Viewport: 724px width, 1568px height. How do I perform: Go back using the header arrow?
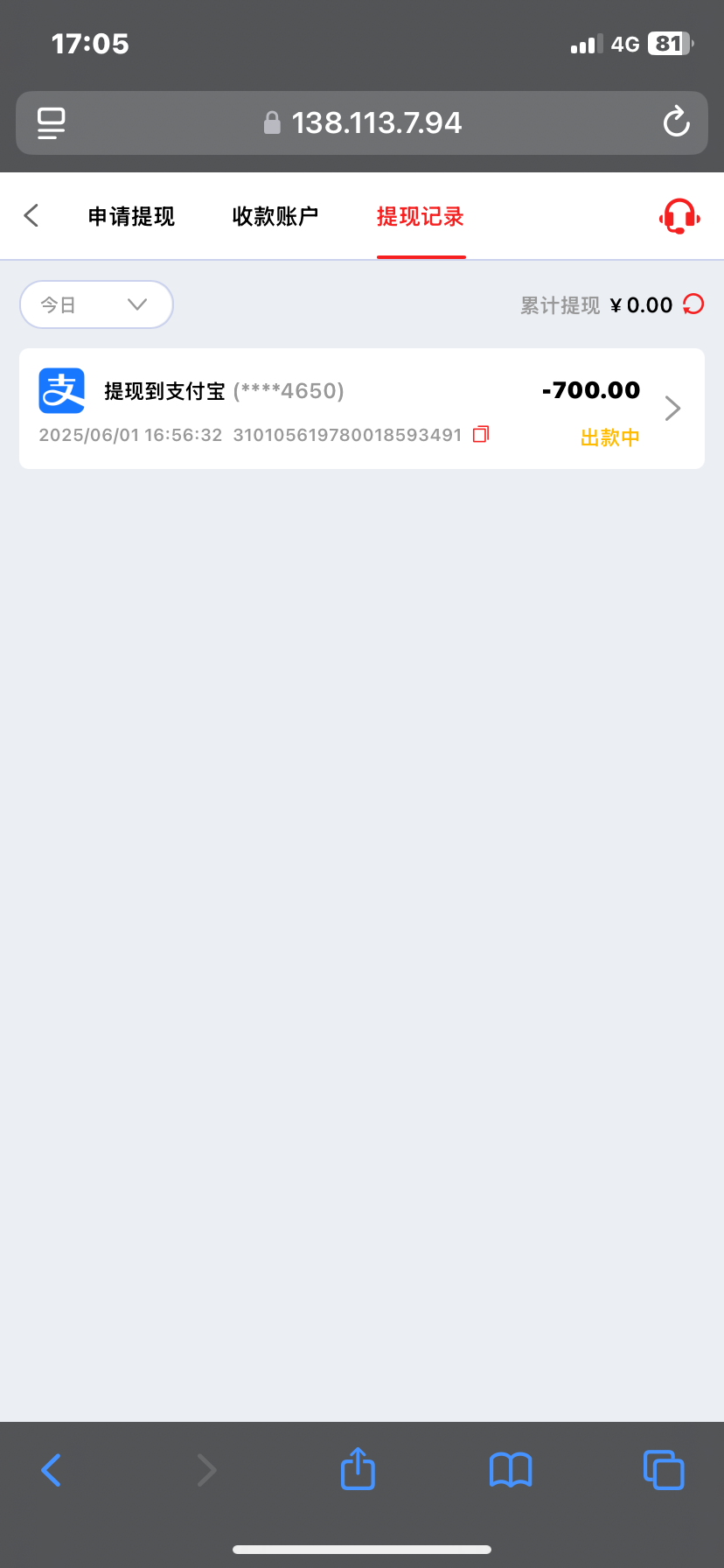click(x=31, y=215)
